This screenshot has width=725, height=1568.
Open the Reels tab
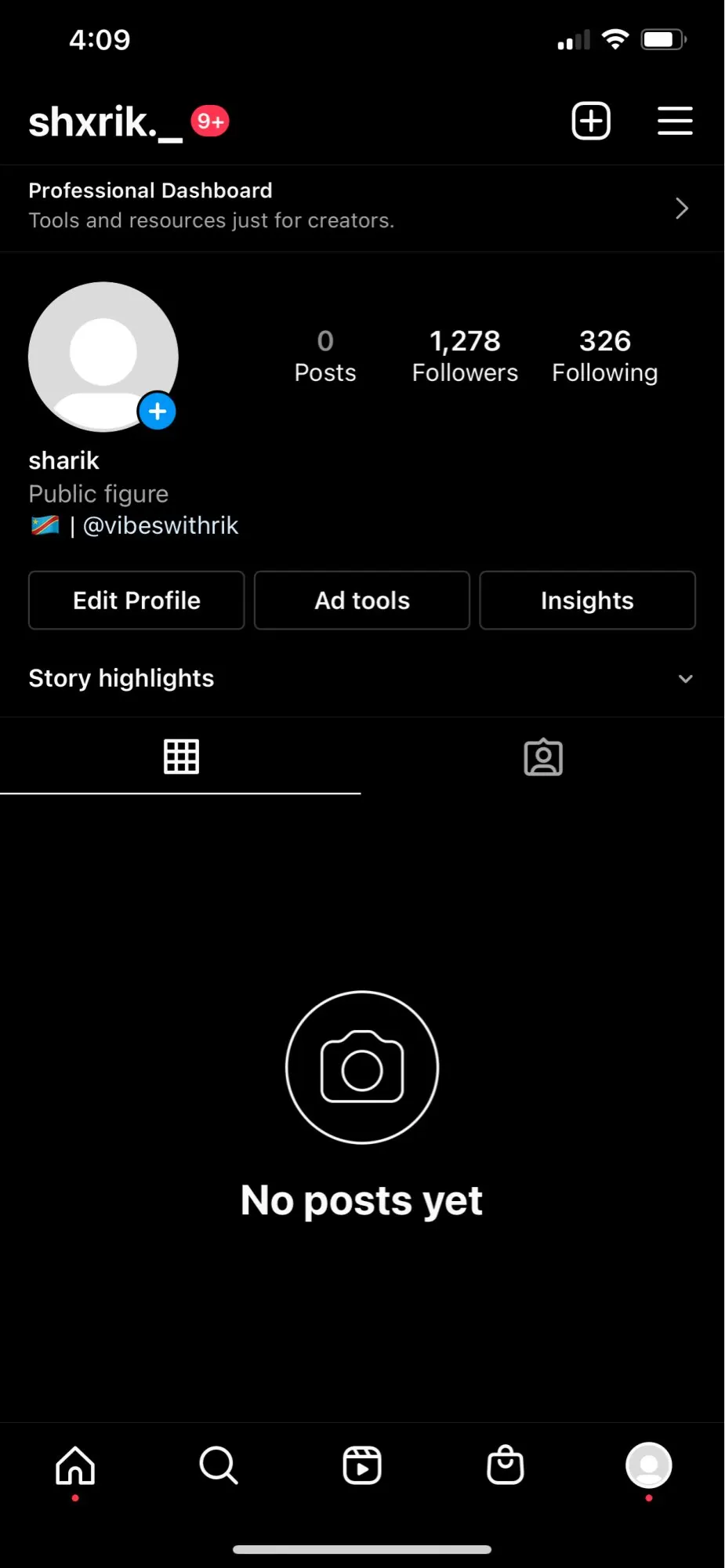[x=362, y=1465]
